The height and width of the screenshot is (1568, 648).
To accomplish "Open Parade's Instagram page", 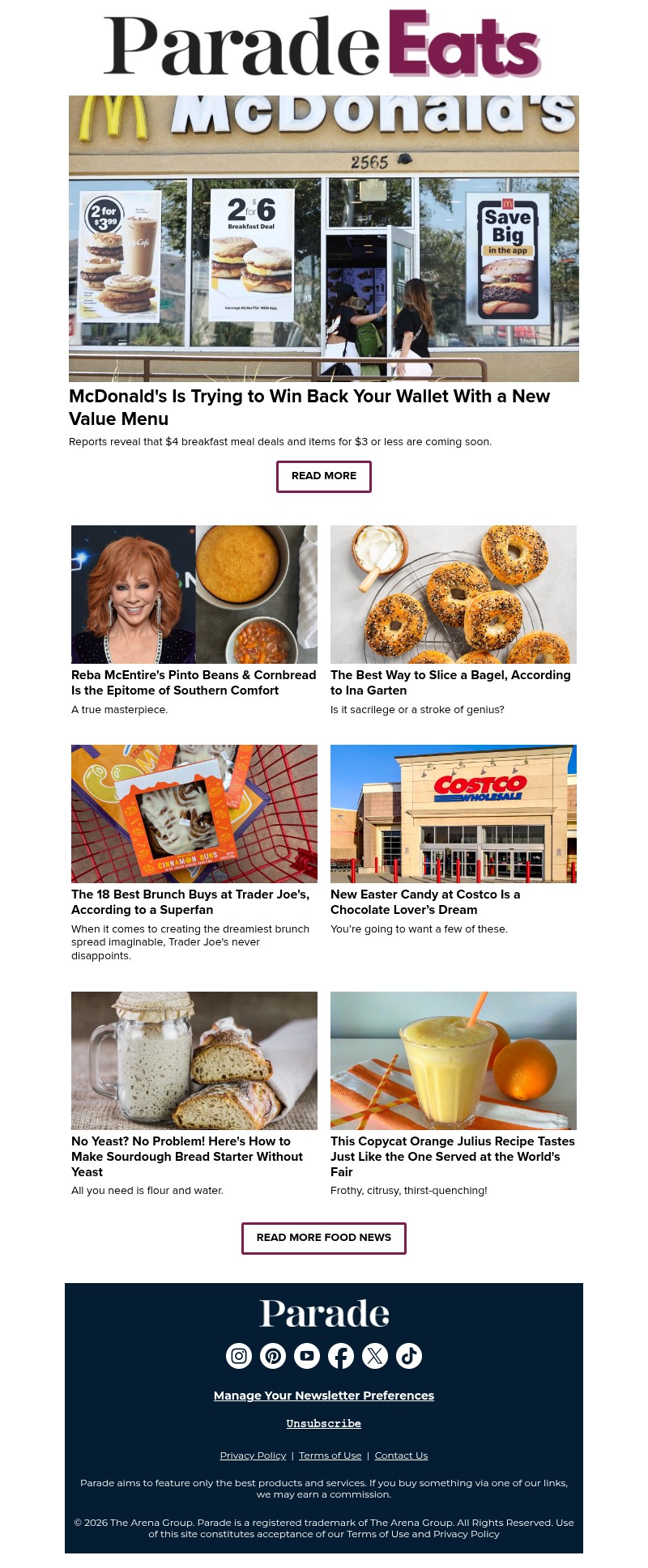I will coord(239,1356).
